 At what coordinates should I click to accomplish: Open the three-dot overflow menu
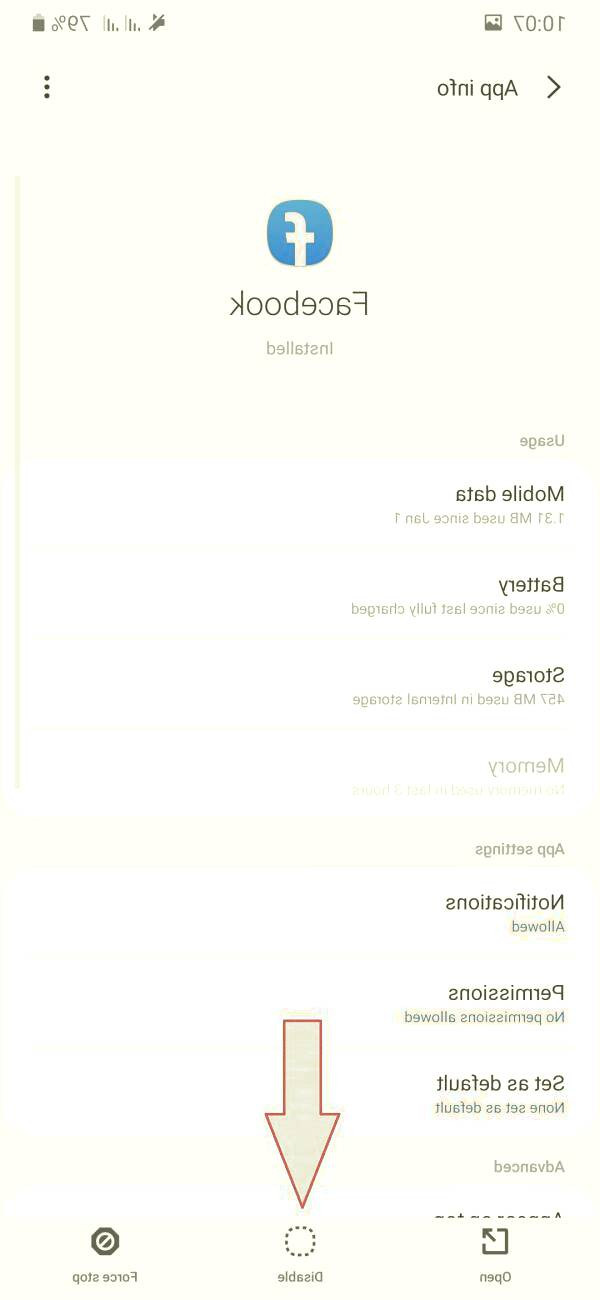47,88
